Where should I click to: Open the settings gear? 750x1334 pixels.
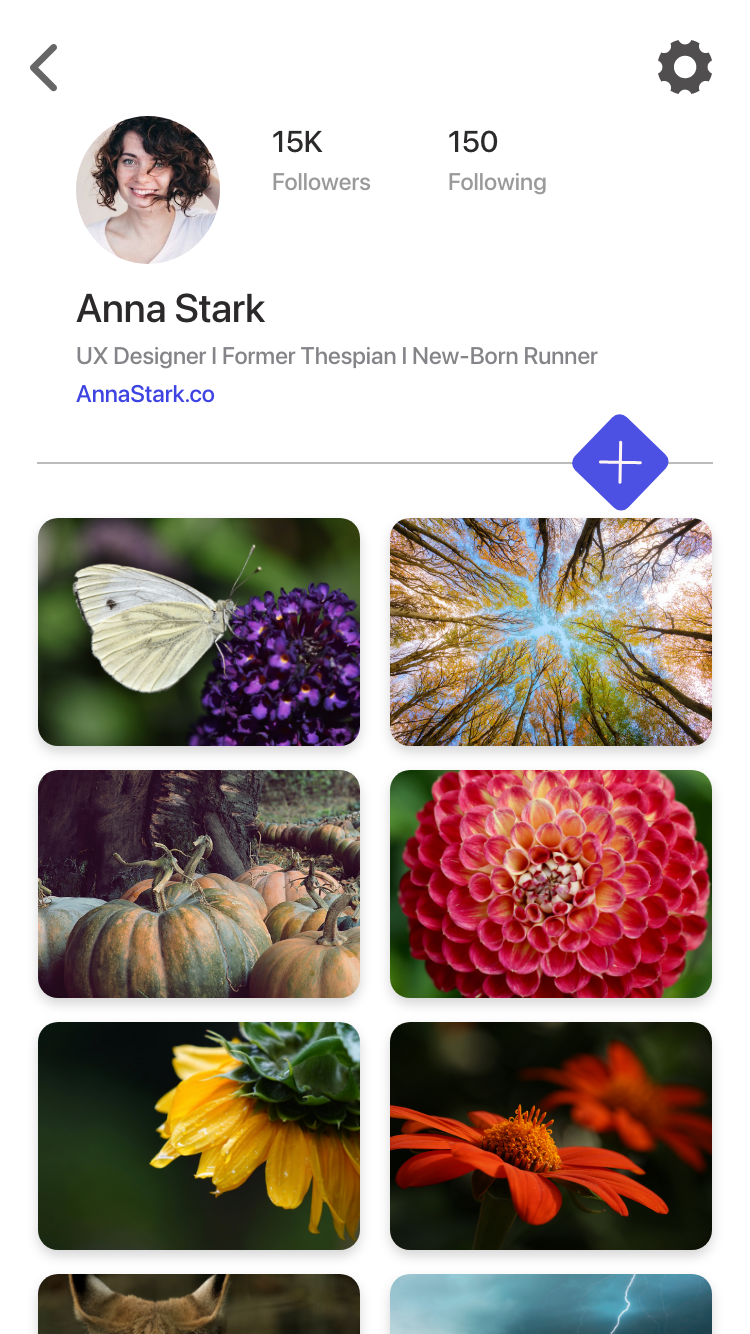pos(685,68)
